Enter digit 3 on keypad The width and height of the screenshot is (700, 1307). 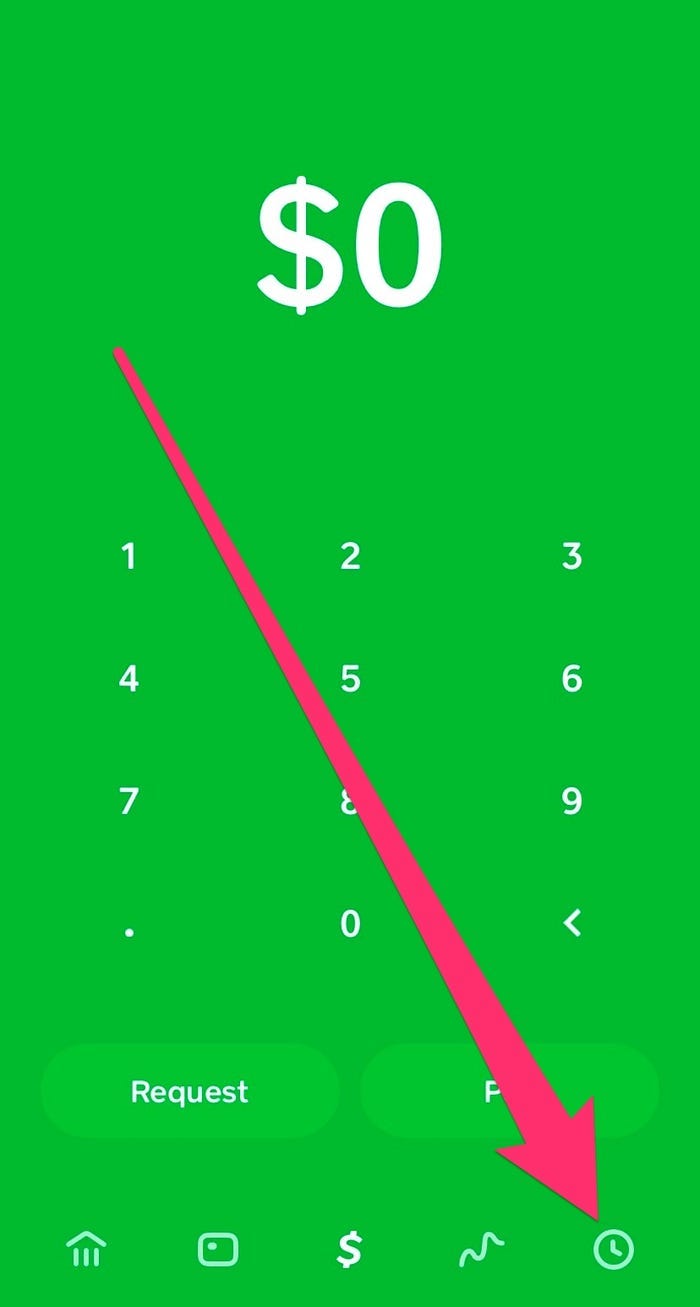click(571, 556)
